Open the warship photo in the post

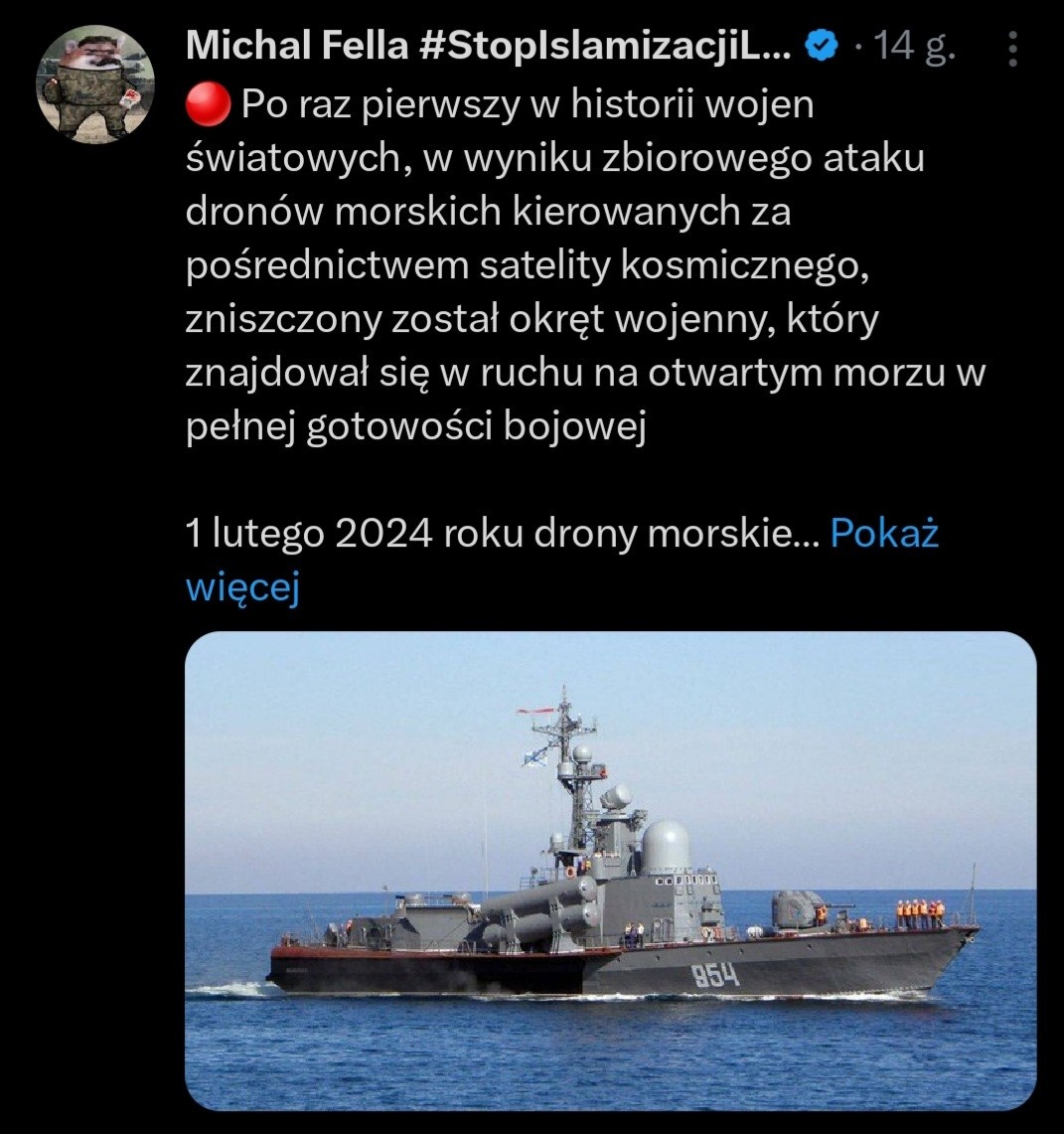tap(610, 871)
